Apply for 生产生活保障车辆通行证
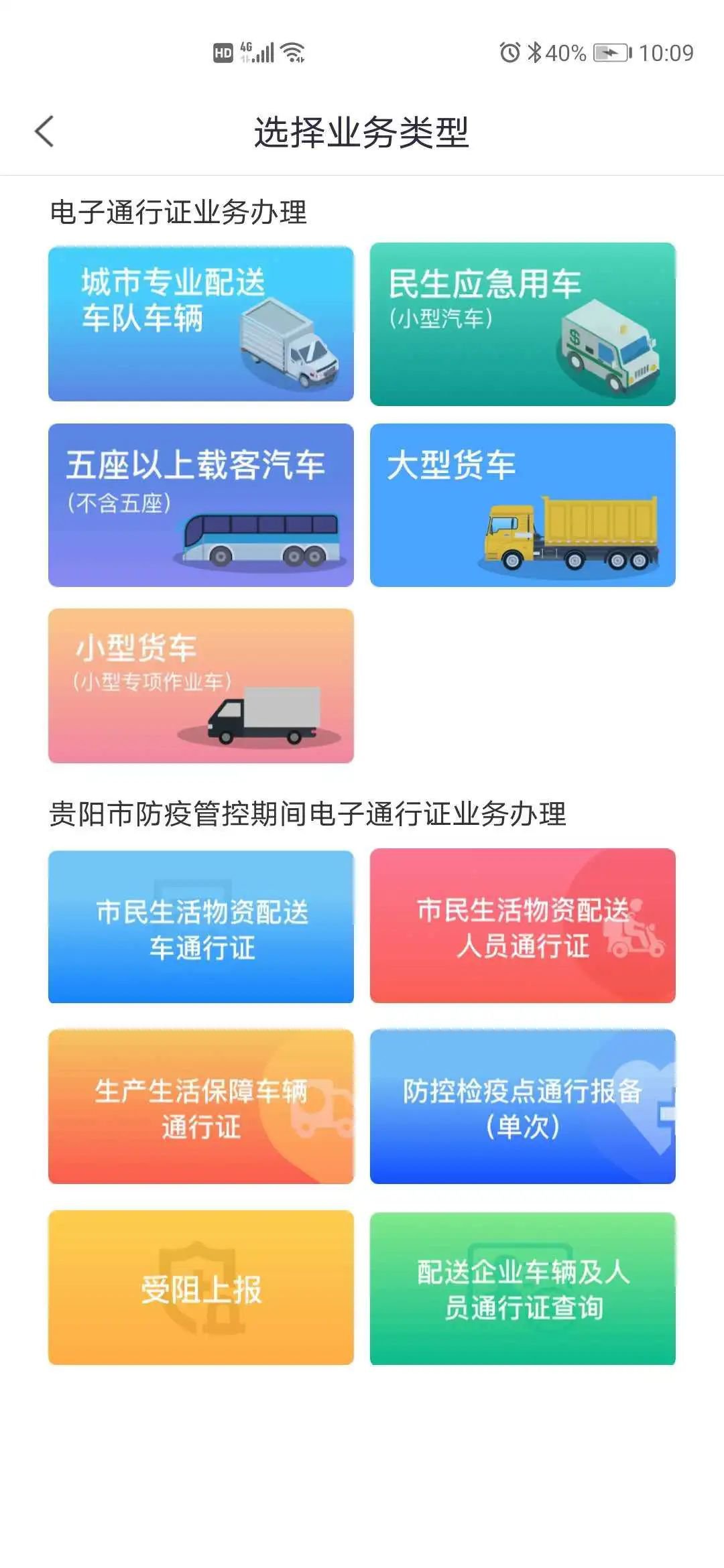Image resolution: width=724 pixels, height=1568 pixels. [x=200, y=1106]
